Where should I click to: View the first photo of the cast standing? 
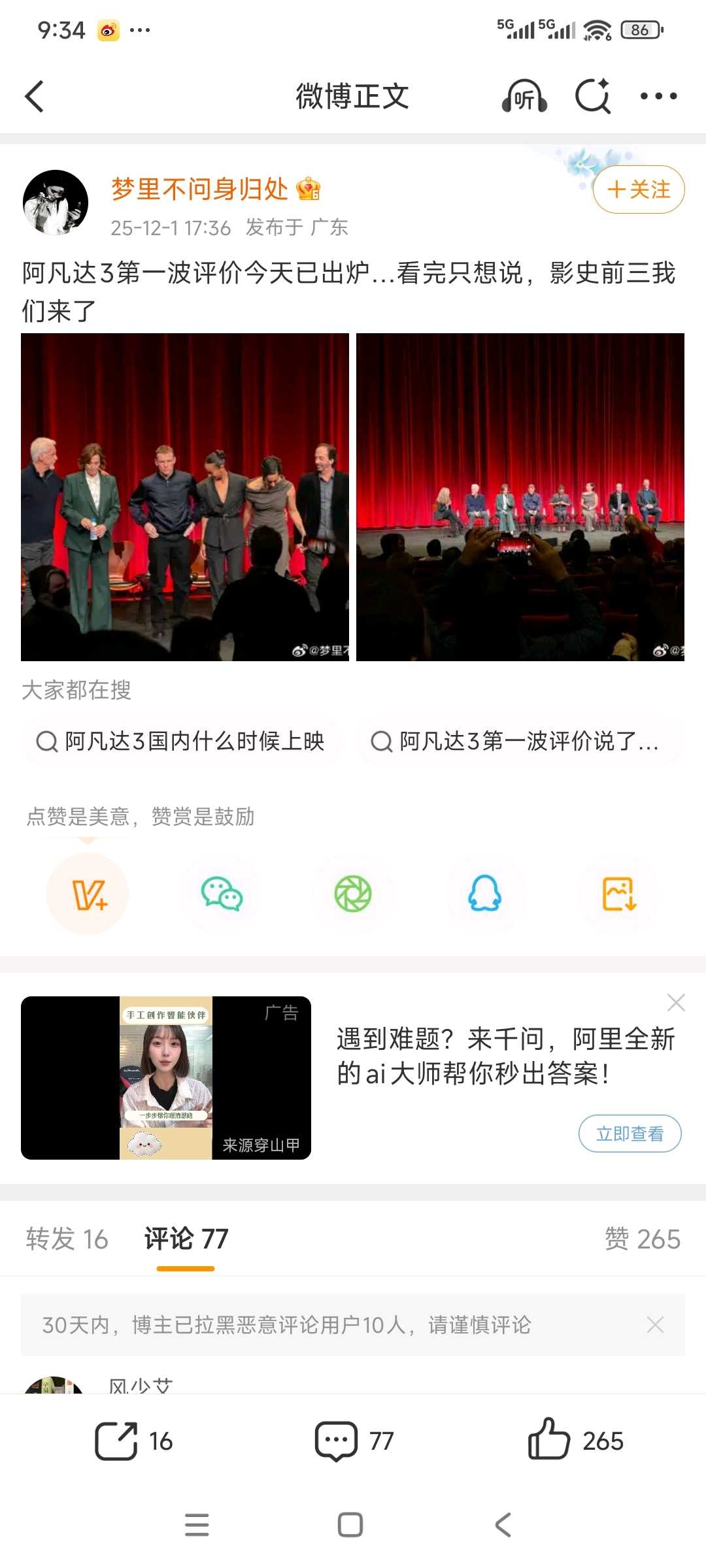coord(185,497)
